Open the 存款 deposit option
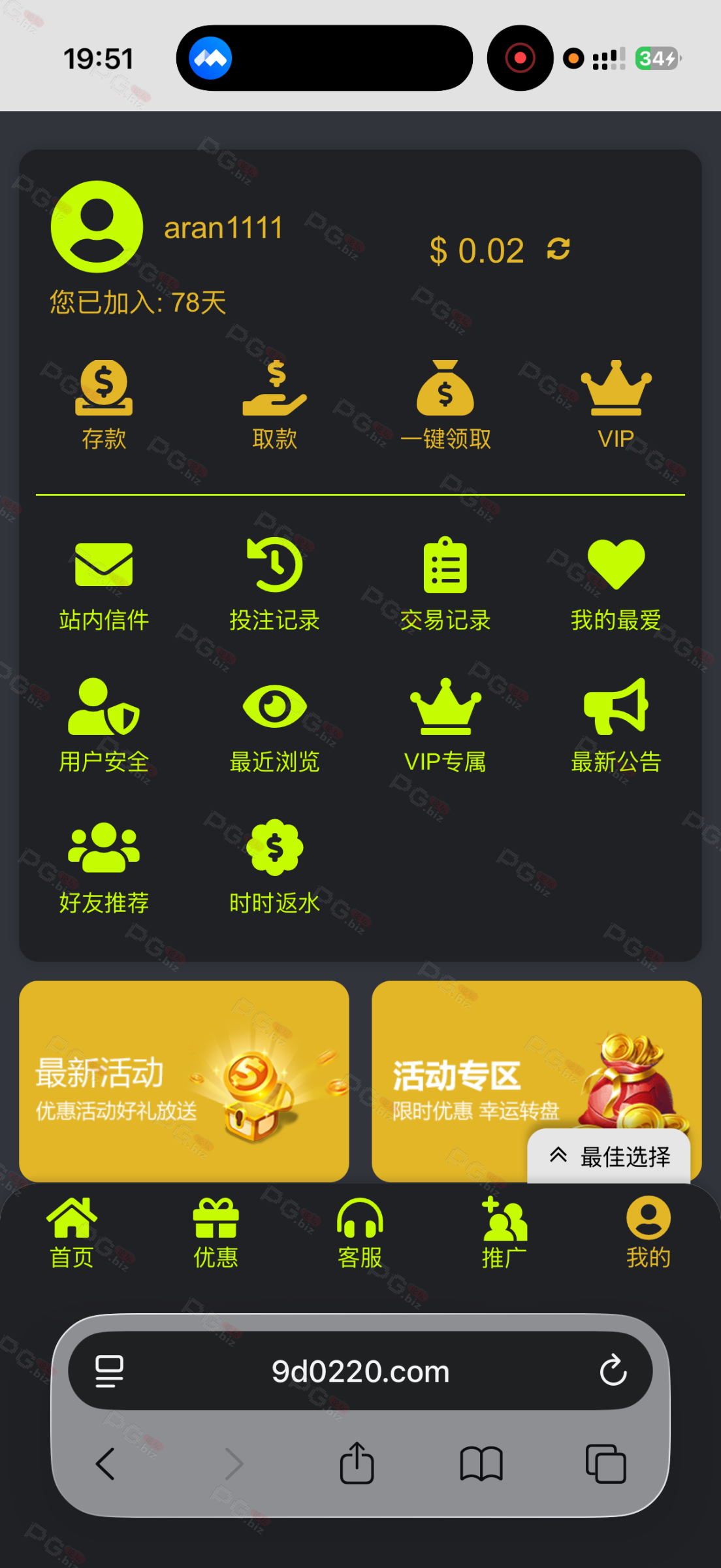Viewport: 721px width, 1568px height. [104, 404]
